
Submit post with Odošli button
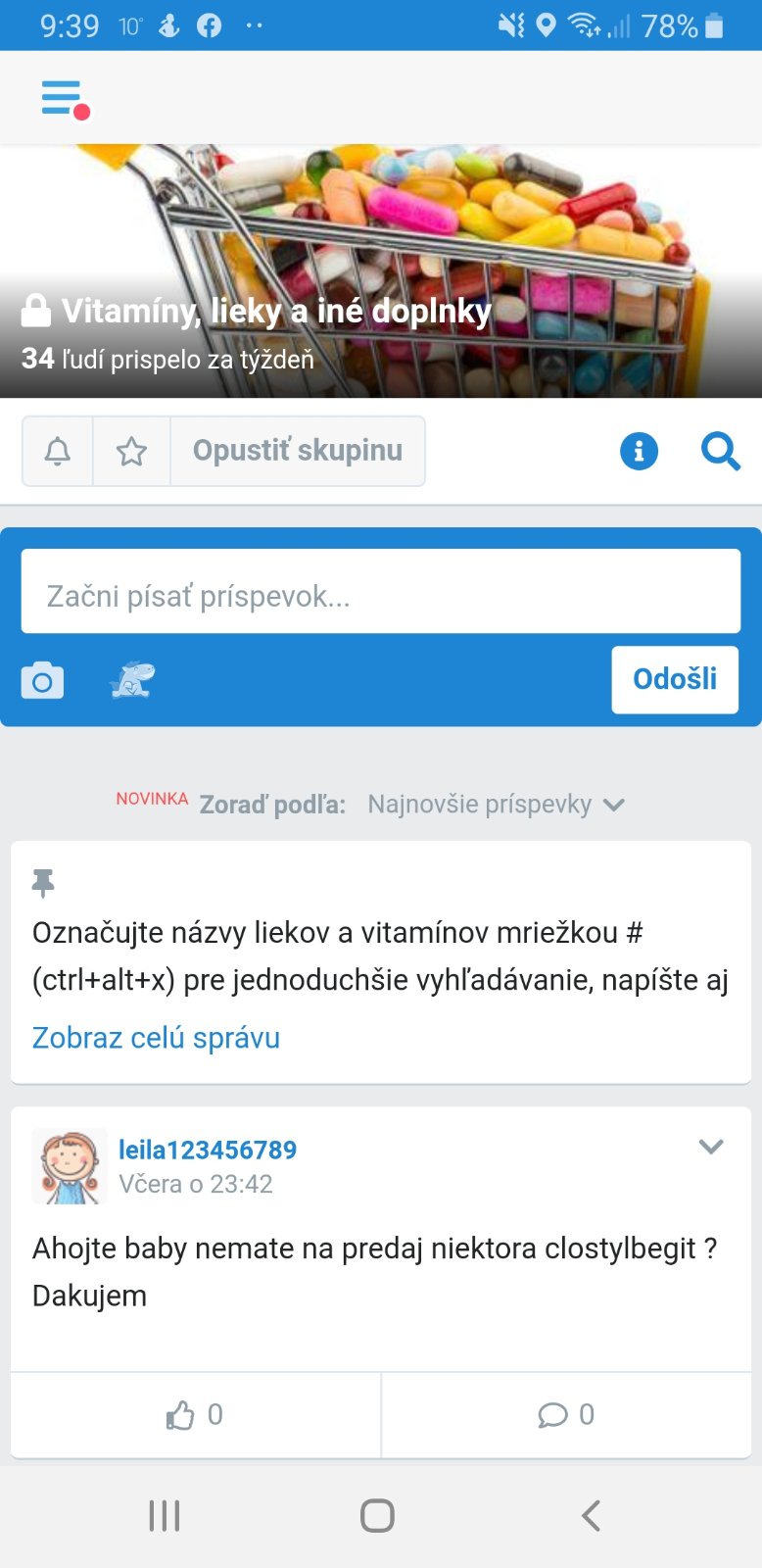[674, 679]
